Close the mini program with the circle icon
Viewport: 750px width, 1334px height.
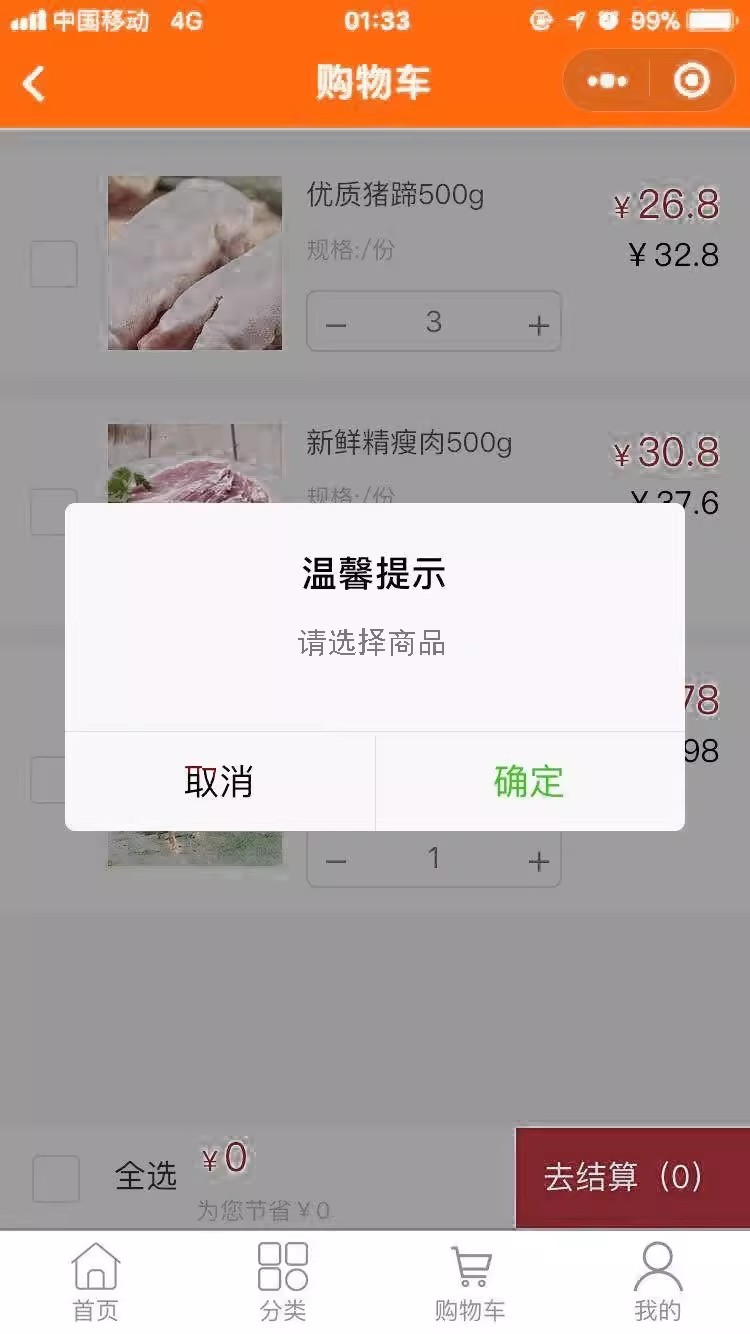pyautogui.click(x=692, y=81)
